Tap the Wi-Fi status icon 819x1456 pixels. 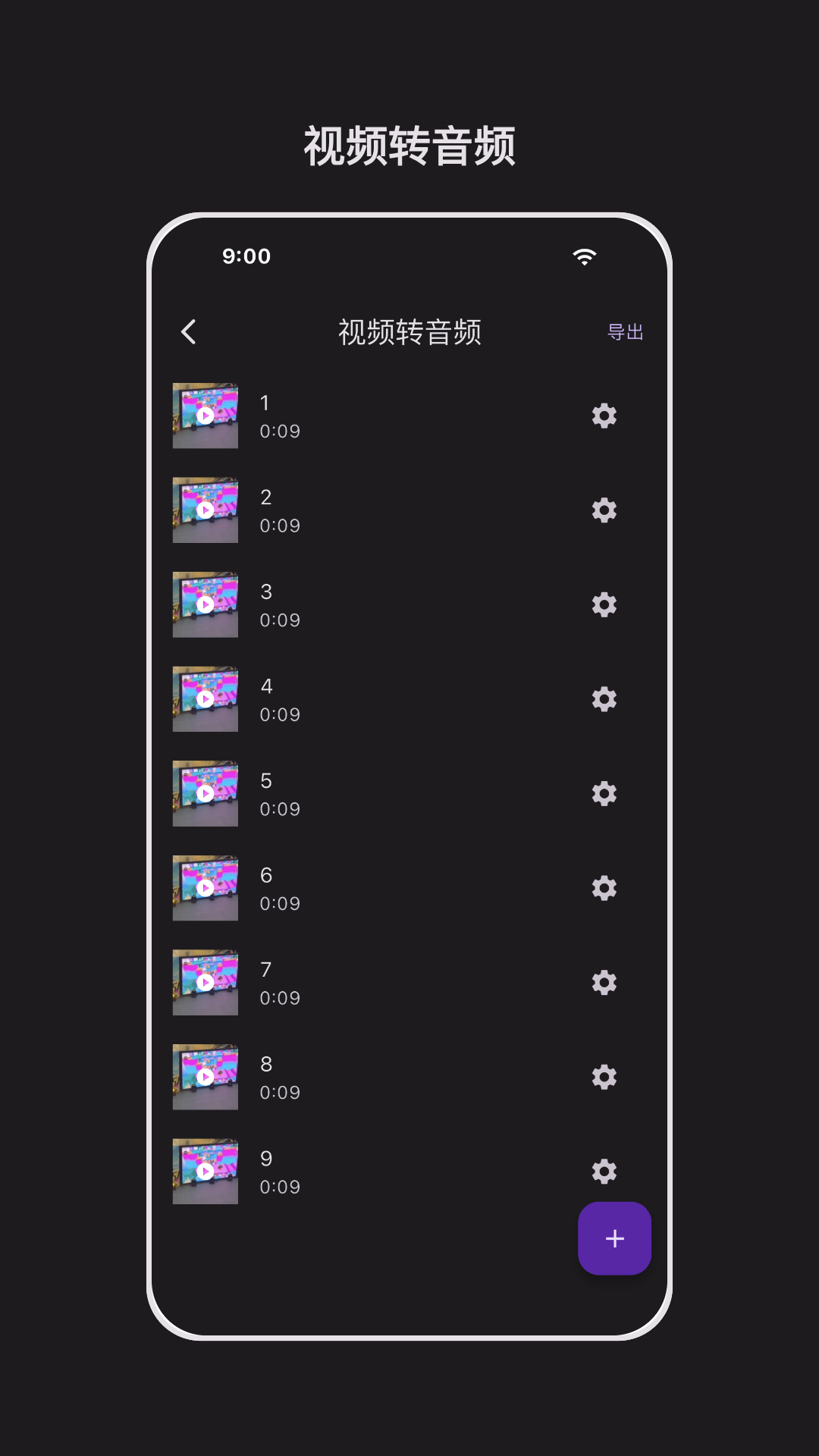pos(584,256)
